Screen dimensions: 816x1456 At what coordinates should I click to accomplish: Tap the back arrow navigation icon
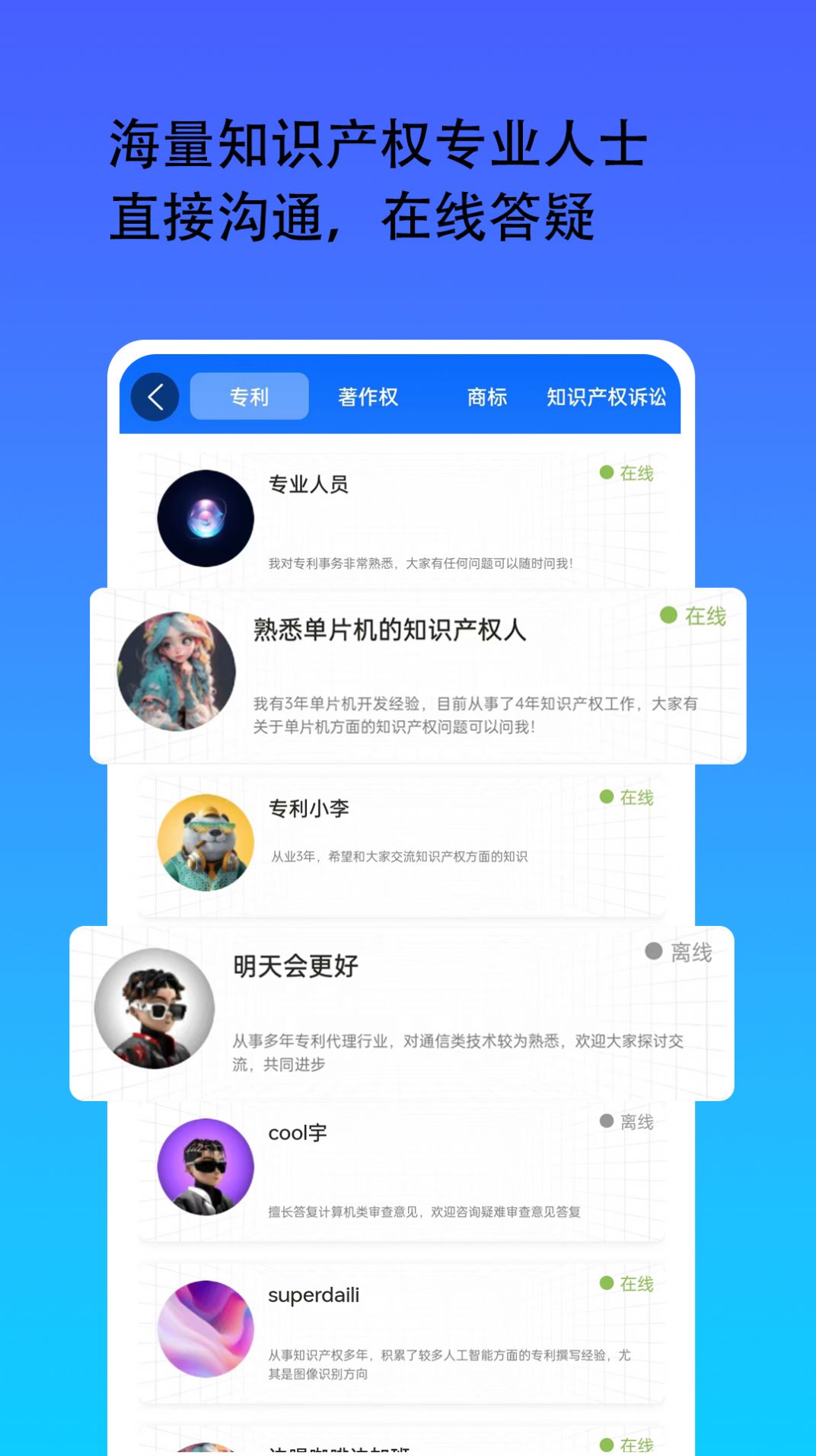[155, 397]
